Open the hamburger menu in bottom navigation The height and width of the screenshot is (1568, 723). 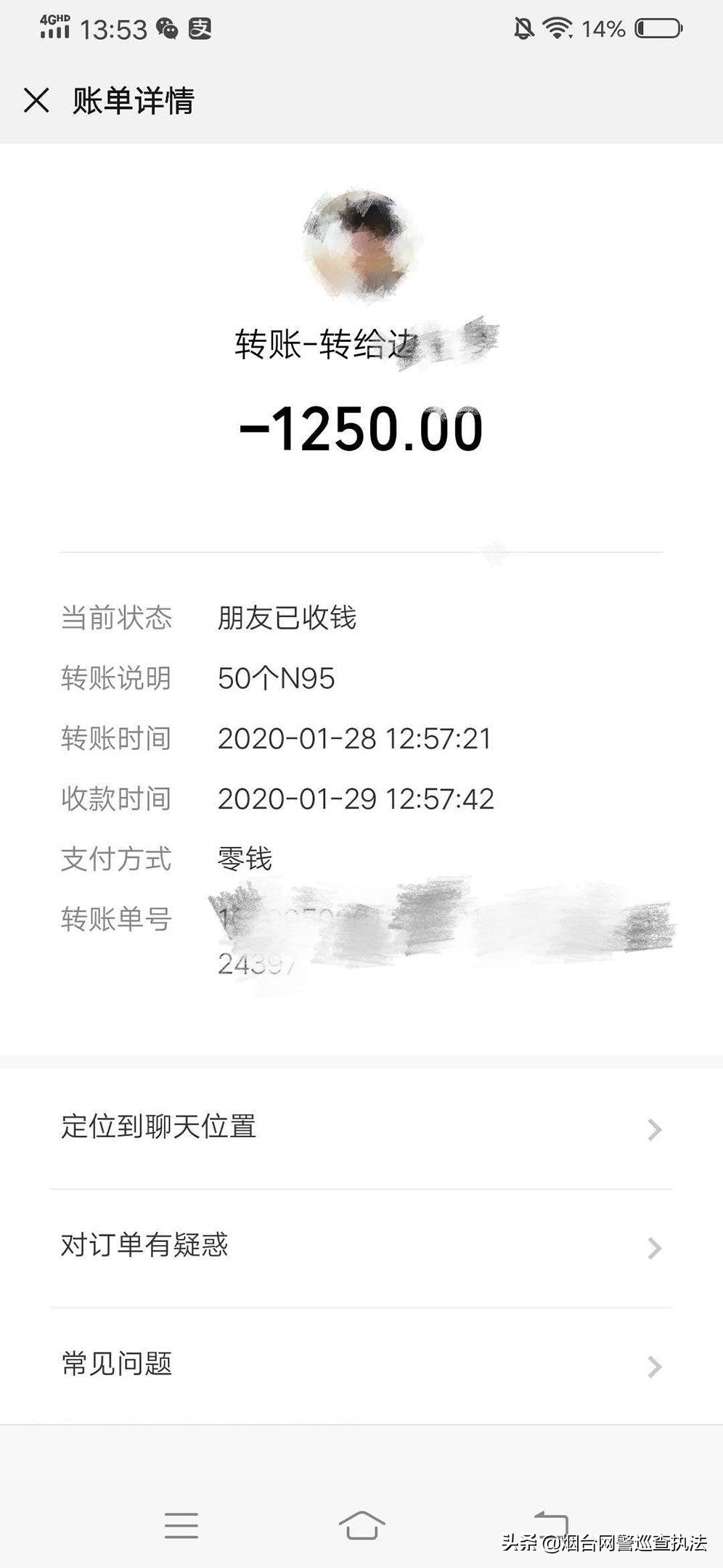182,1522
